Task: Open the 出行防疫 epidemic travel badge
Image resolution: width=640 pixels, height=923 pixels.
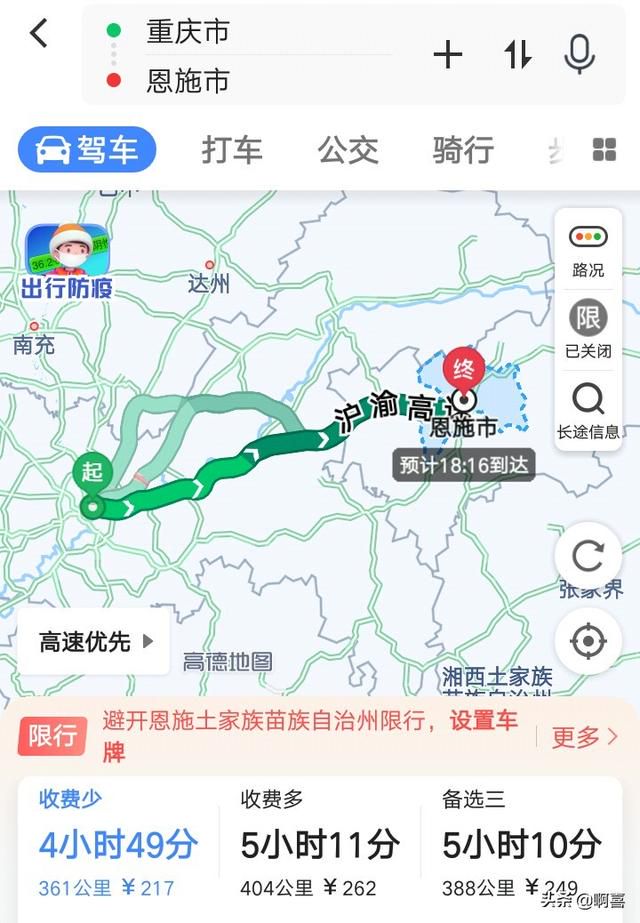Action: (67, 261)
